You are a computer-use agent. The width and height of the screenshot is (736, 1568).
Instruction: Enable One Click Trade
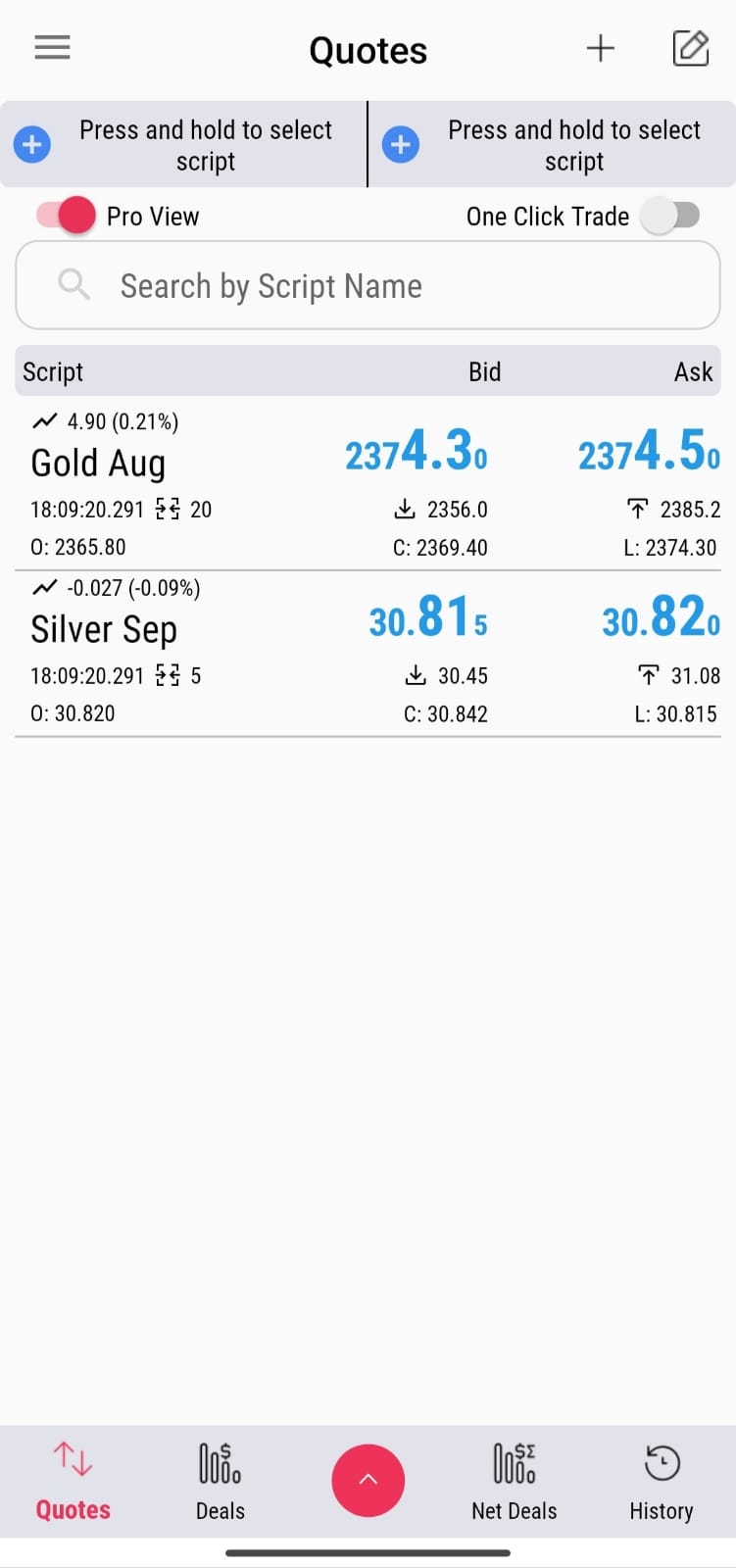coord(670,216)
